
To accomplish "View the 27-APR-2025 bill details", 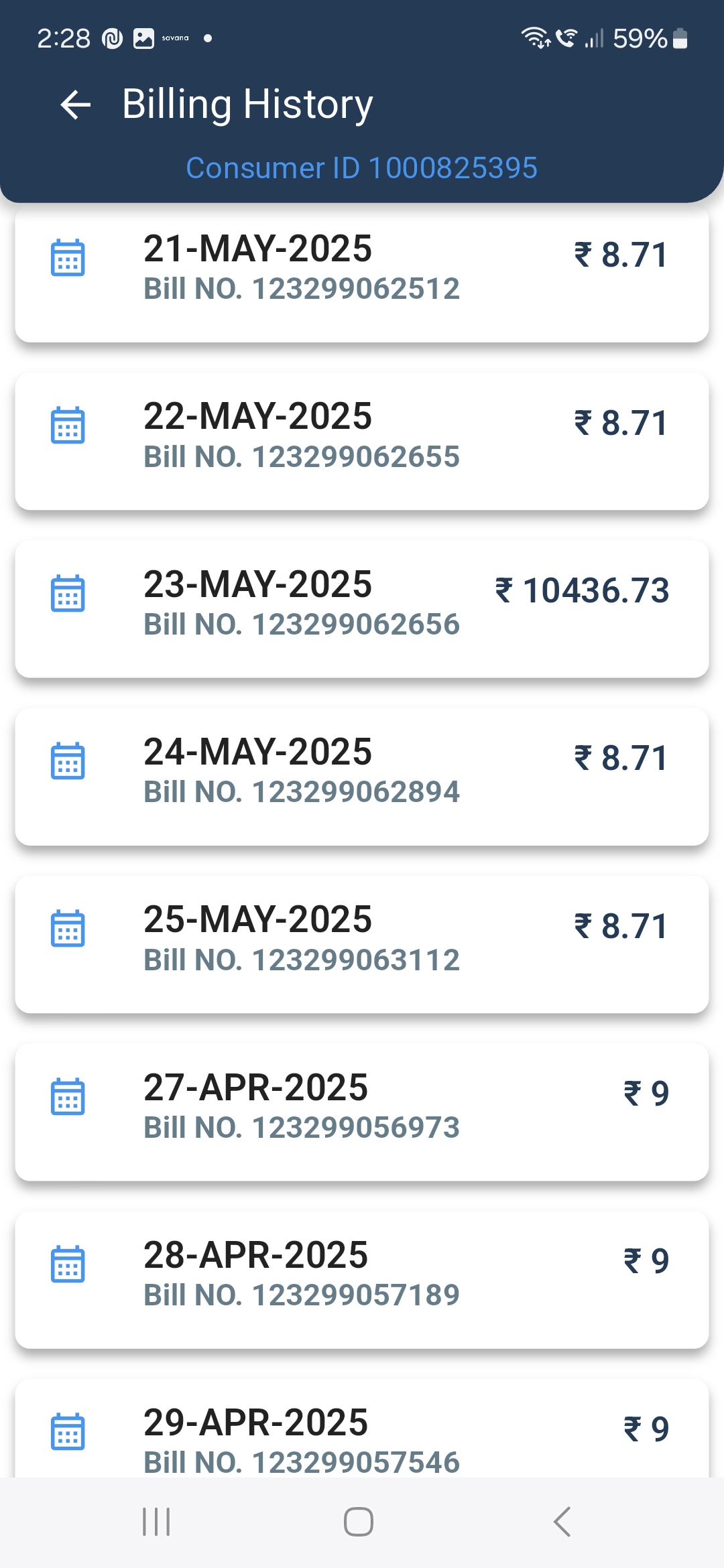I will tap(362, 1112).
